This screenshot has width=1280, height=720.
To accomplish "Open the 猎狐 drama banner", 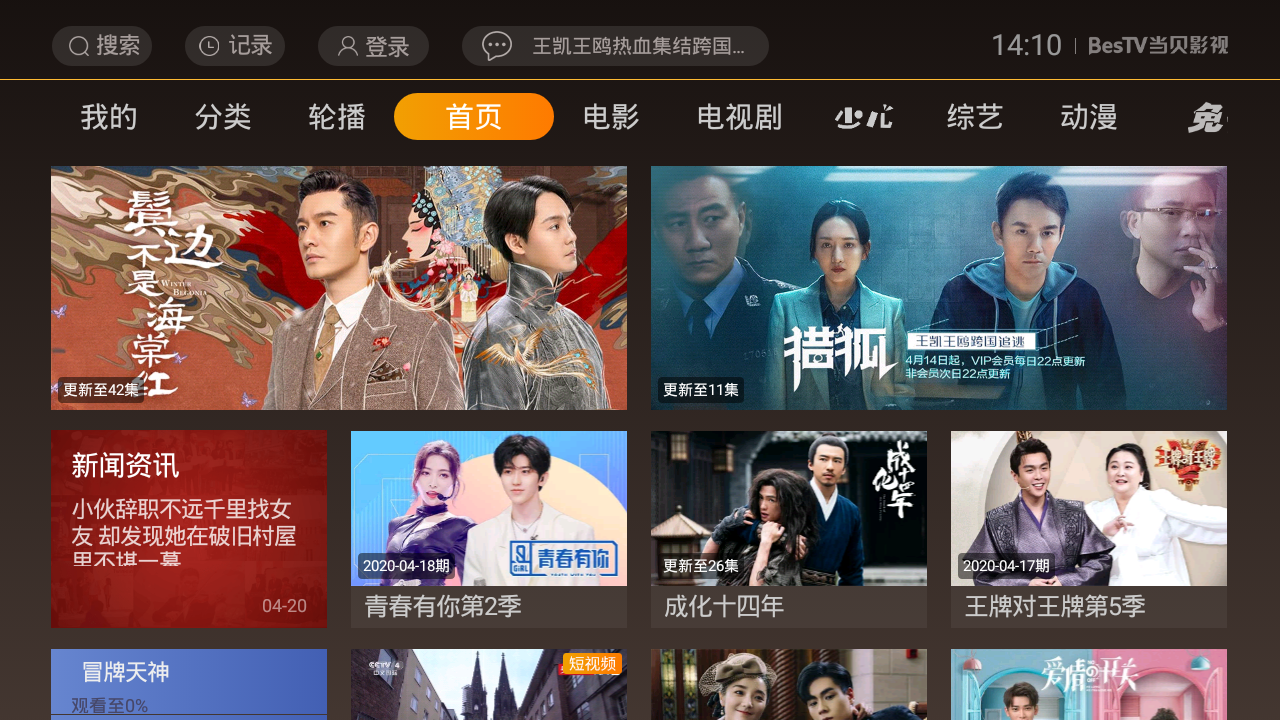I will pos(939,288).
